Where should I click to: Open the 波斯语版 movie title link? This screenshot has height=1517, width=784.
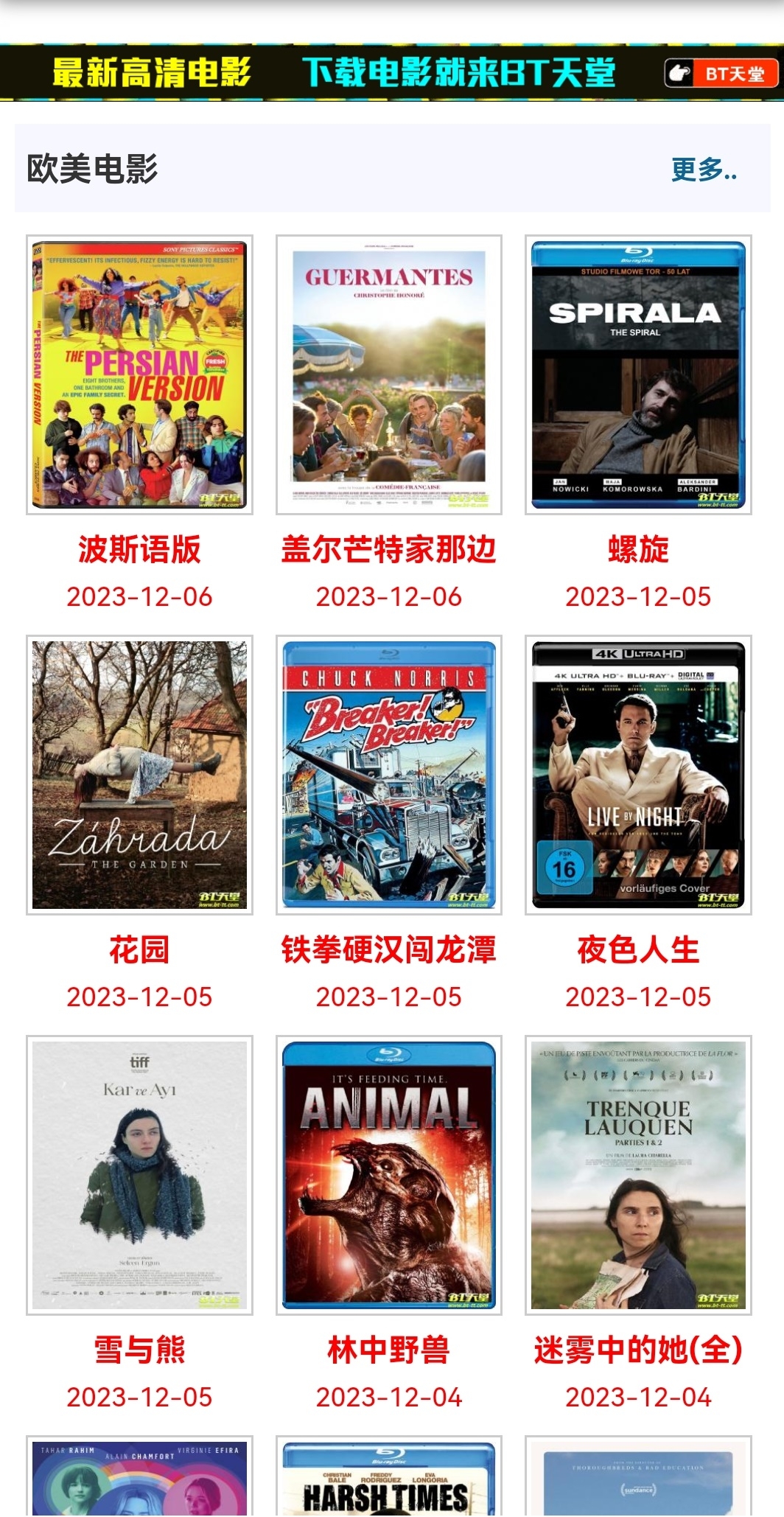coord(139,549)
